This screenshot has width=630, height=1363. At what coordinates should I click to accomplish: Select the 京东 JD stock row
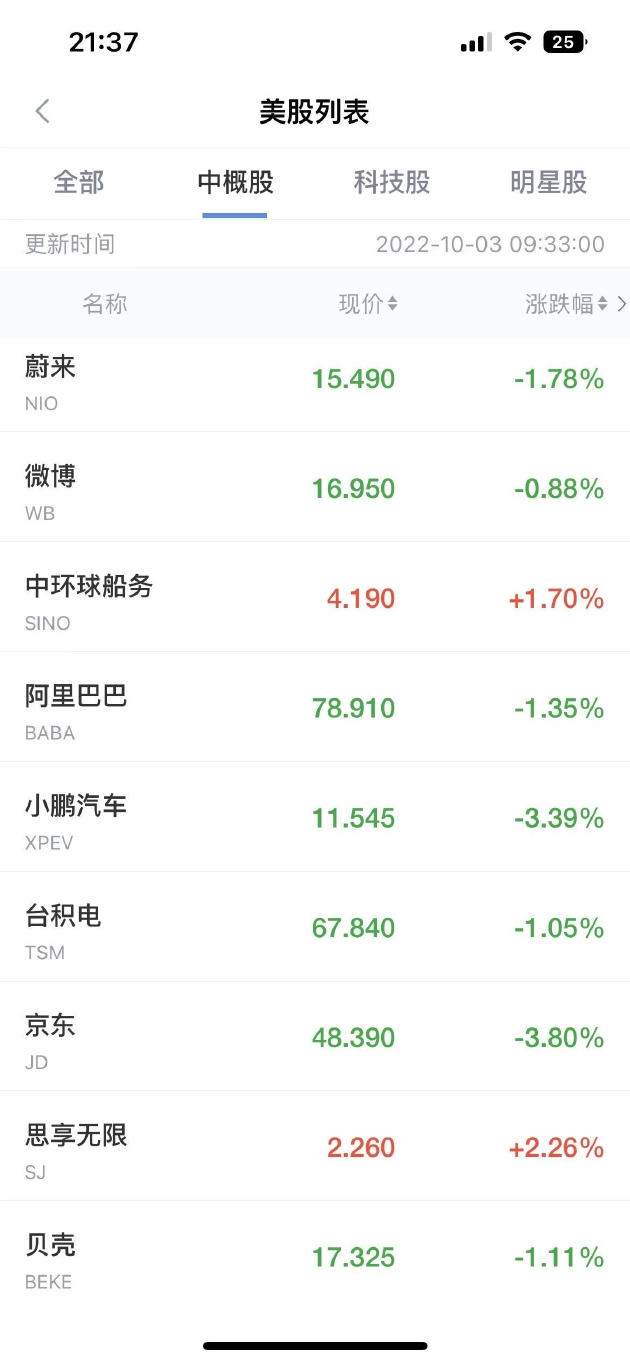(315, 1037)
